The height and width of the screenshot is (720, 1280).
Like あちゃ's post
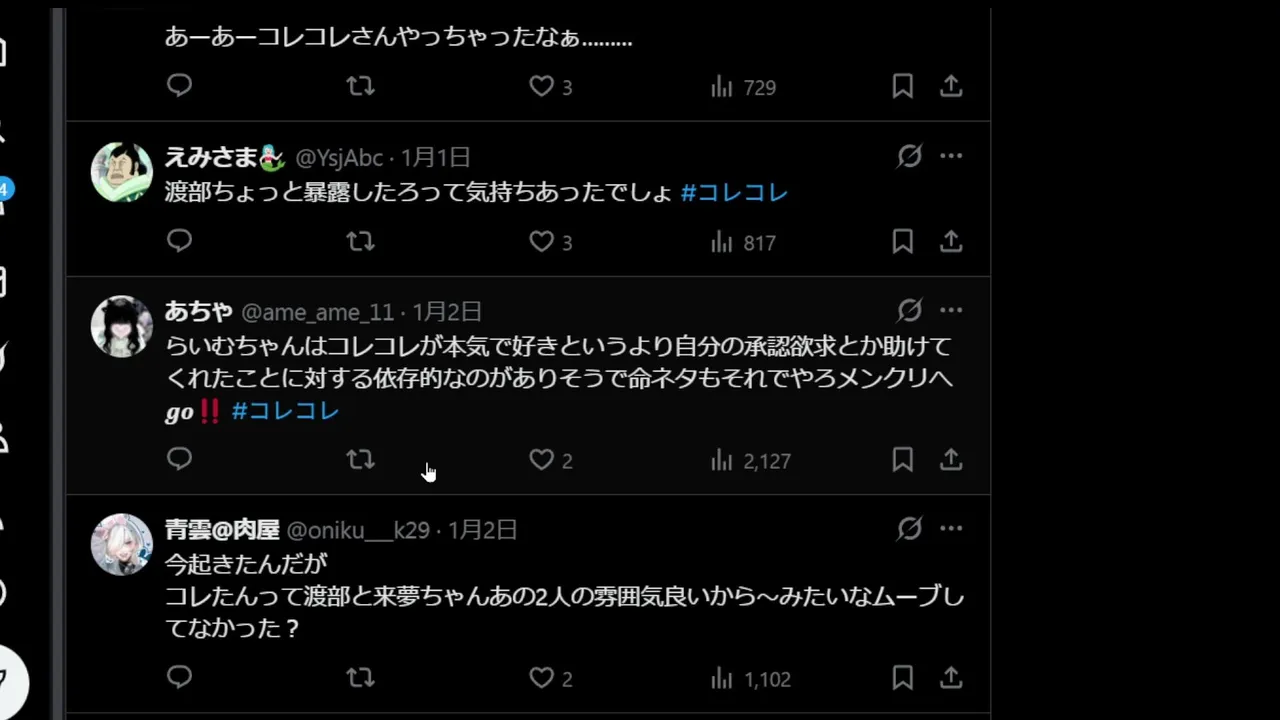[541, 460]
